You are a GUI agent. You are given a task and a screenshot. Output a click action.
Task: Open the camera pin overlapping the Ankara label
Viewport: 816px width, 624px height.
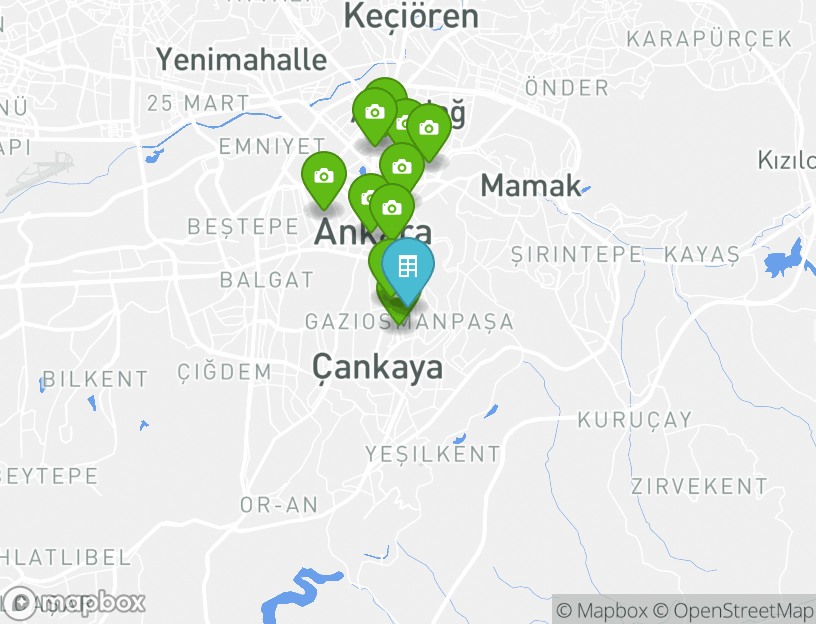(x=392, y=209)
